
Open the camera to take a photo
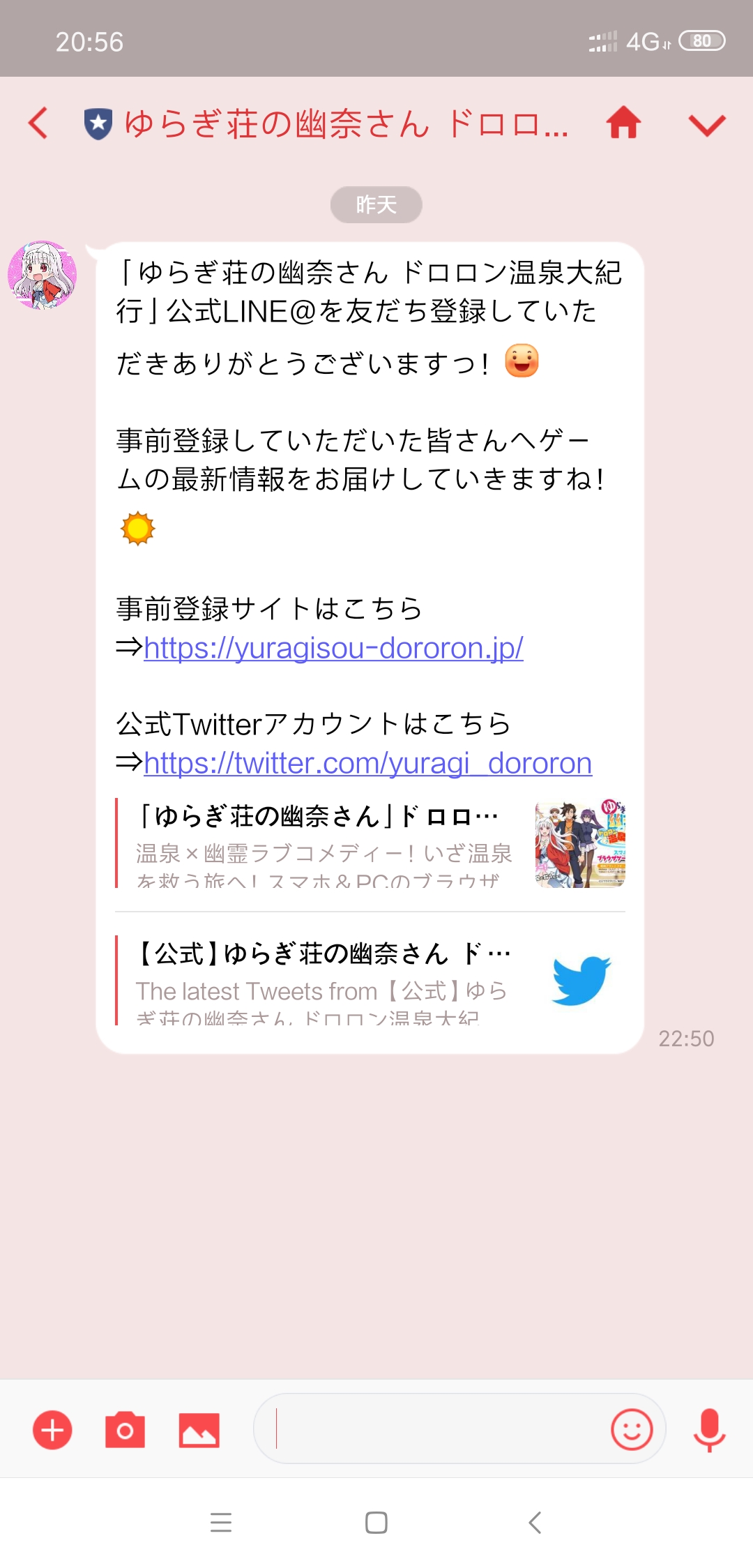pyautogui.click(x=125, y=1431)
